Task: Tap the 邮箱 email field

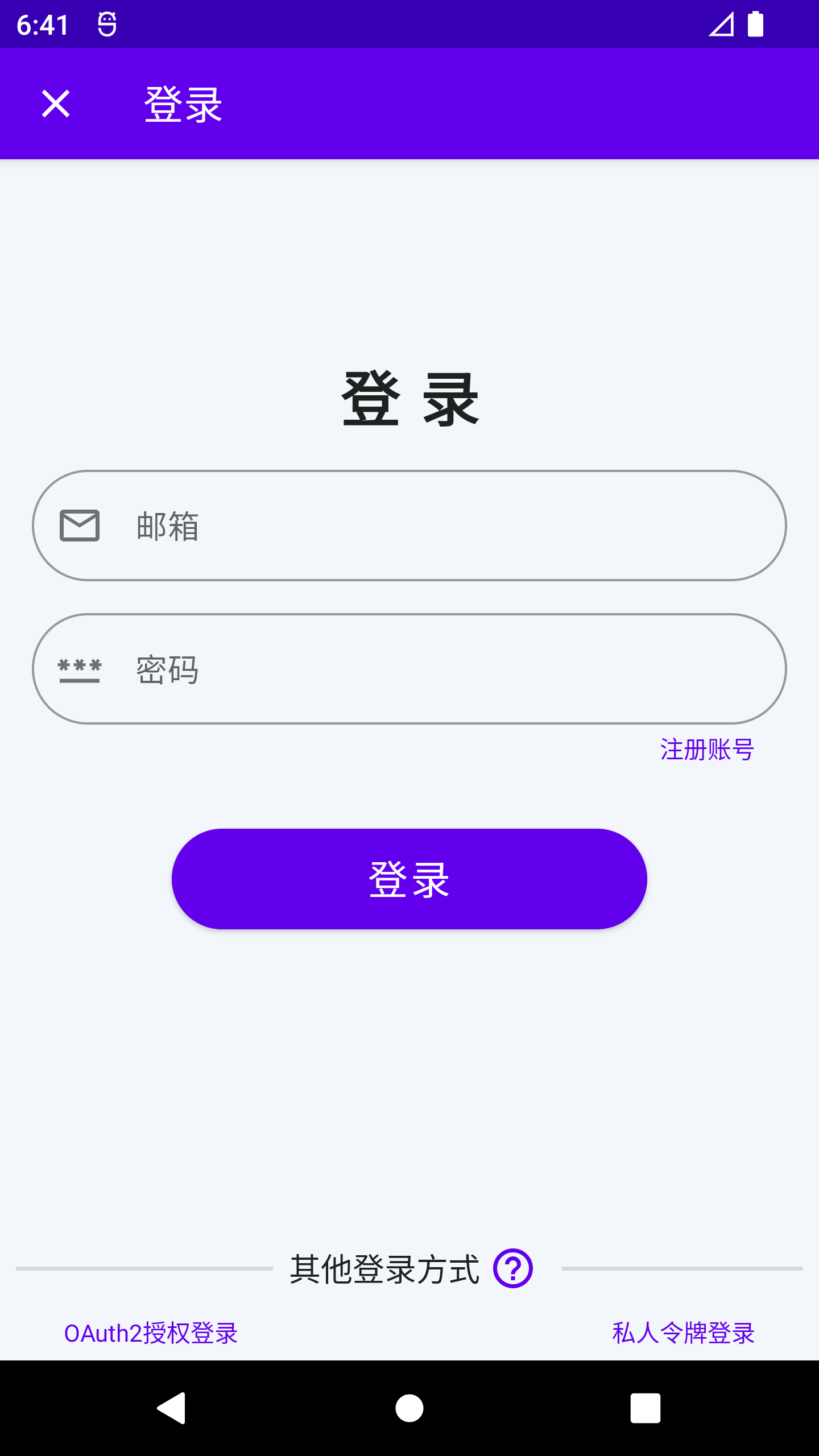Action: coord(409,526)
